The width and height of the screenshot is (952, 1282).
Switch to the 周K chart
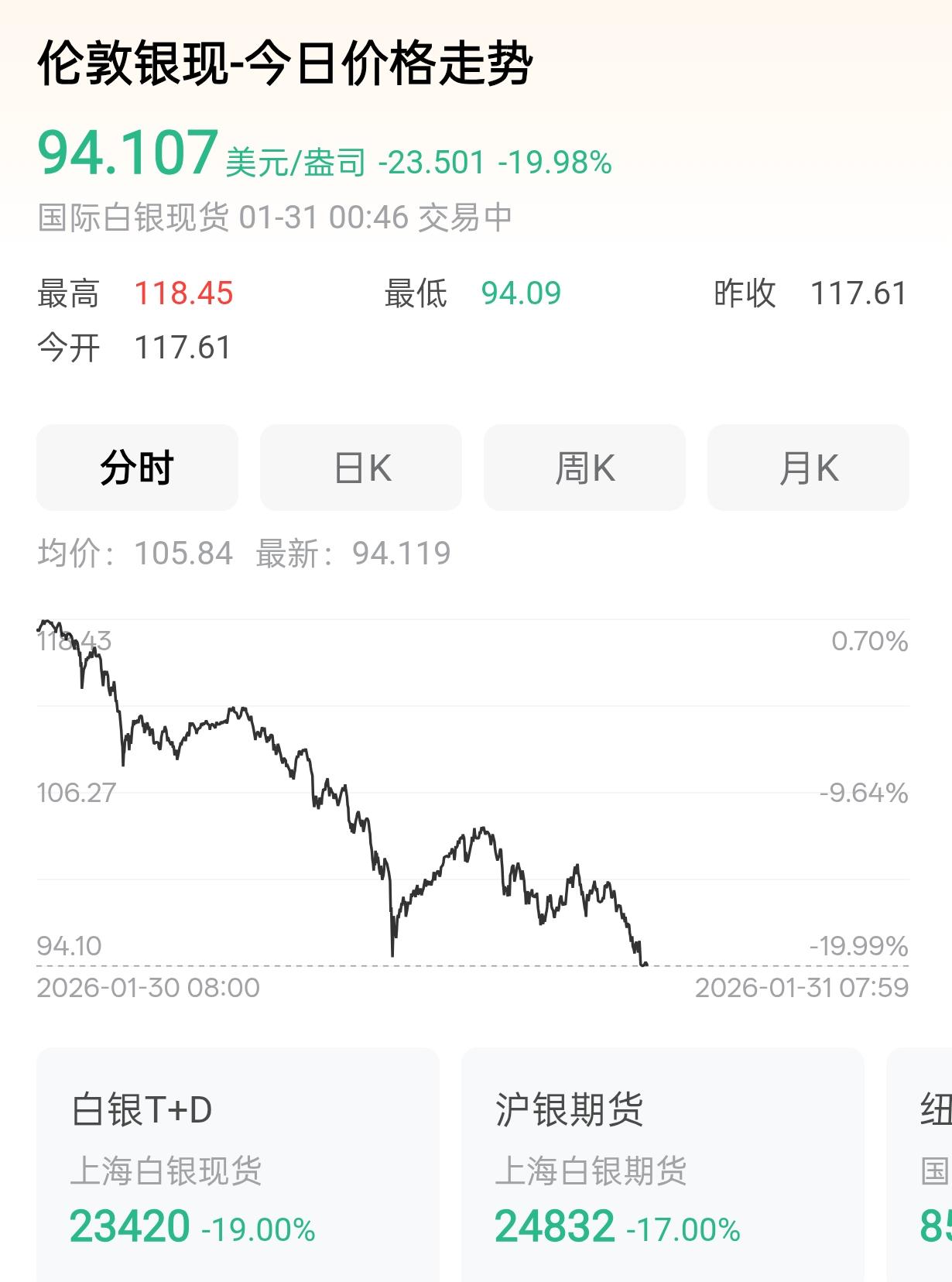tap(584, 468)
